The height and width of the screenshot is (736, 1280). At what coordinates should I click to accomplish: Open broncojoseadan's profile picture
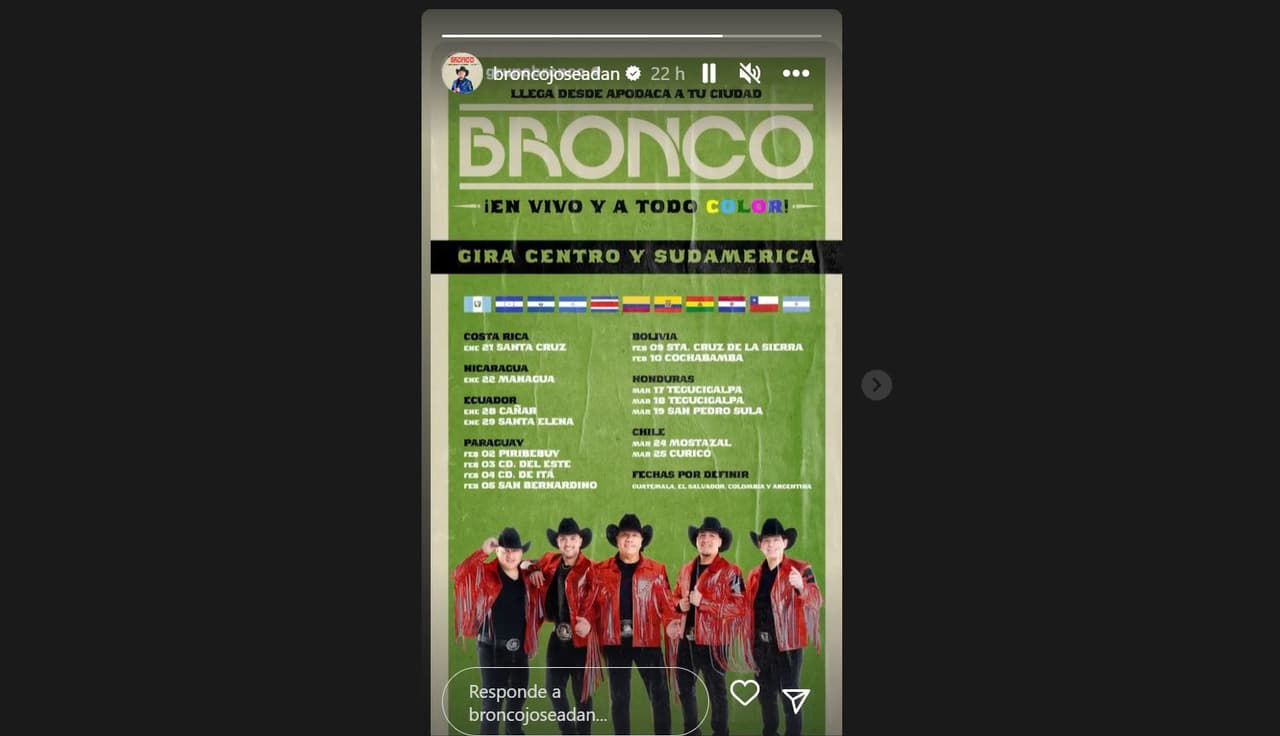(462, 73)
